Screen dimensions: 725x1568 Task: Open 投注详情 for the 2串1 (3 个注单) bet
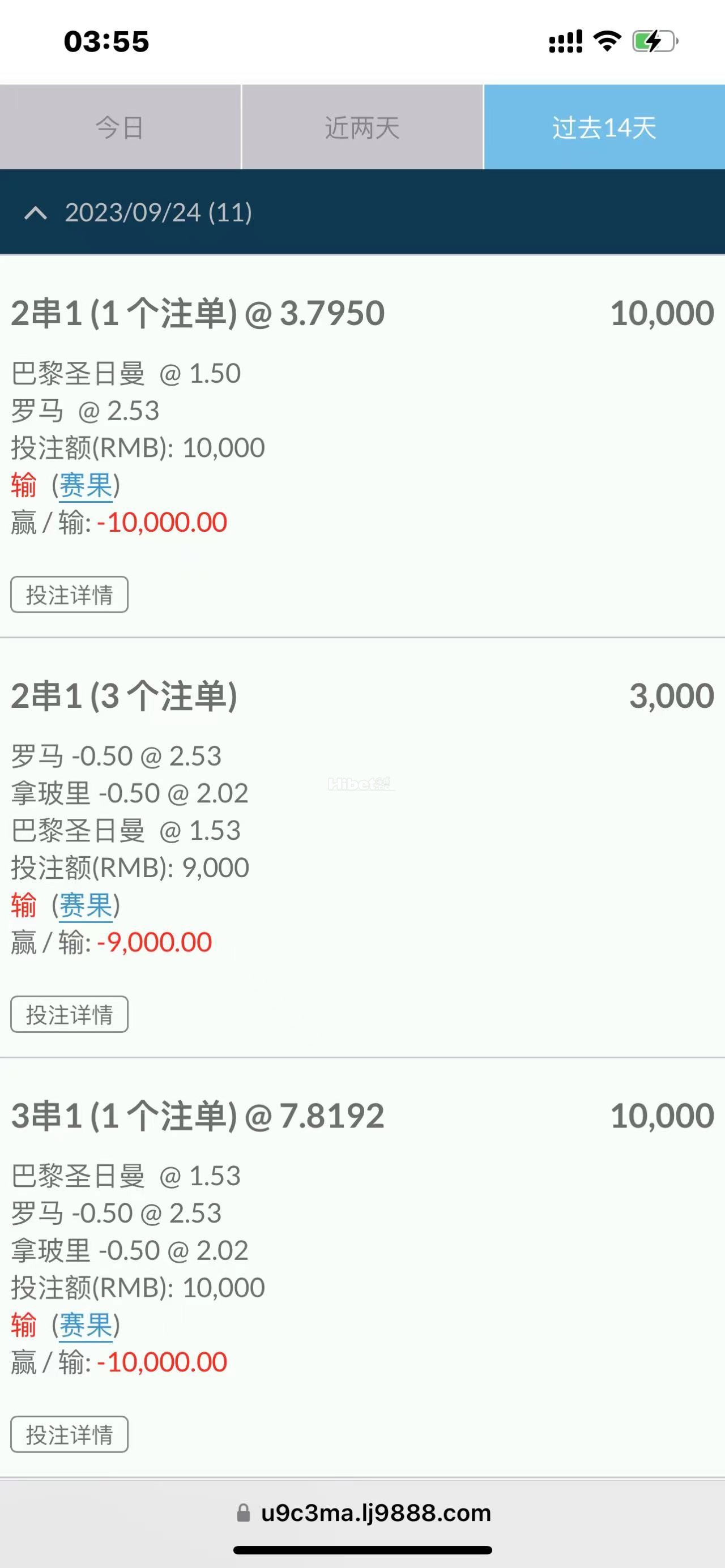(70, 1014)
